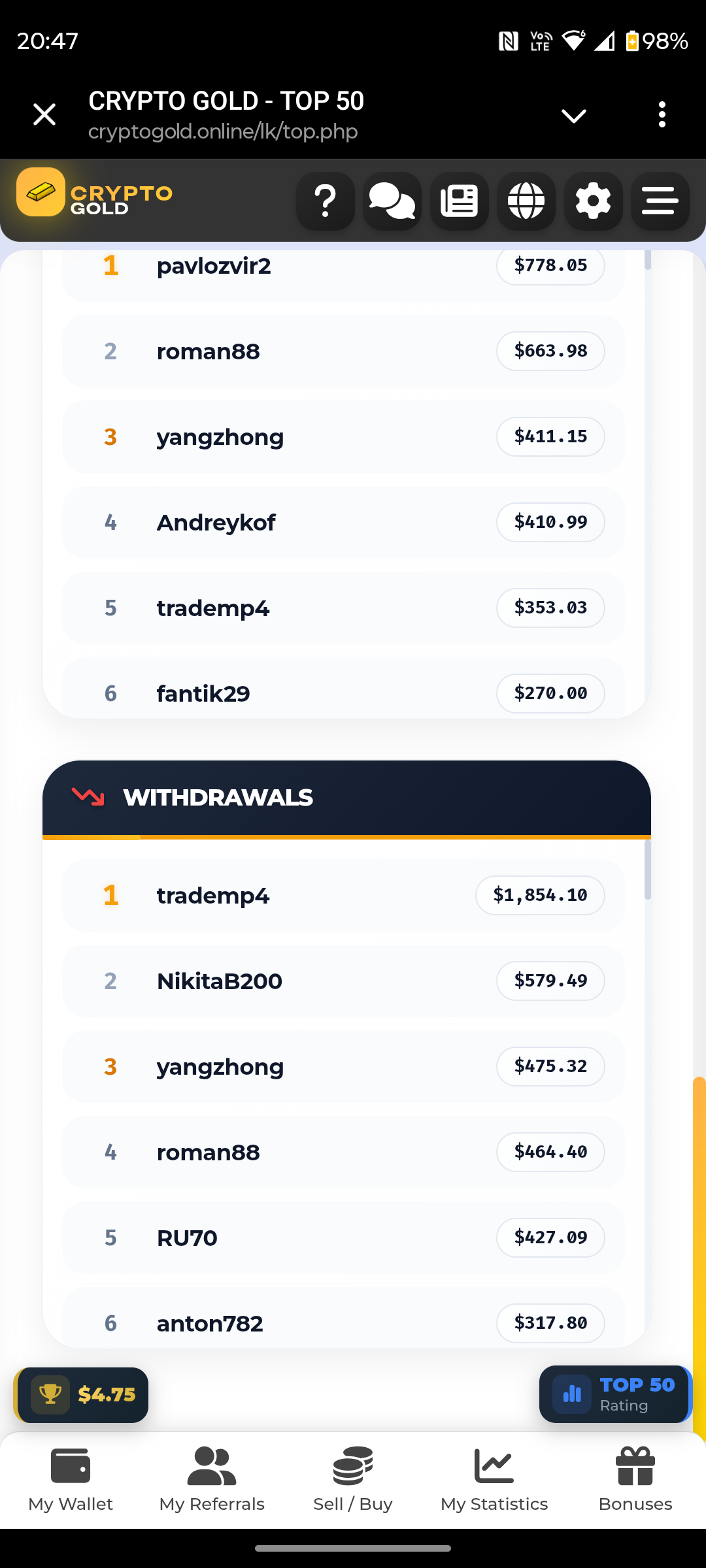Open the hamburger menu
The image size is (706, 1568).
tap(660, 201)
